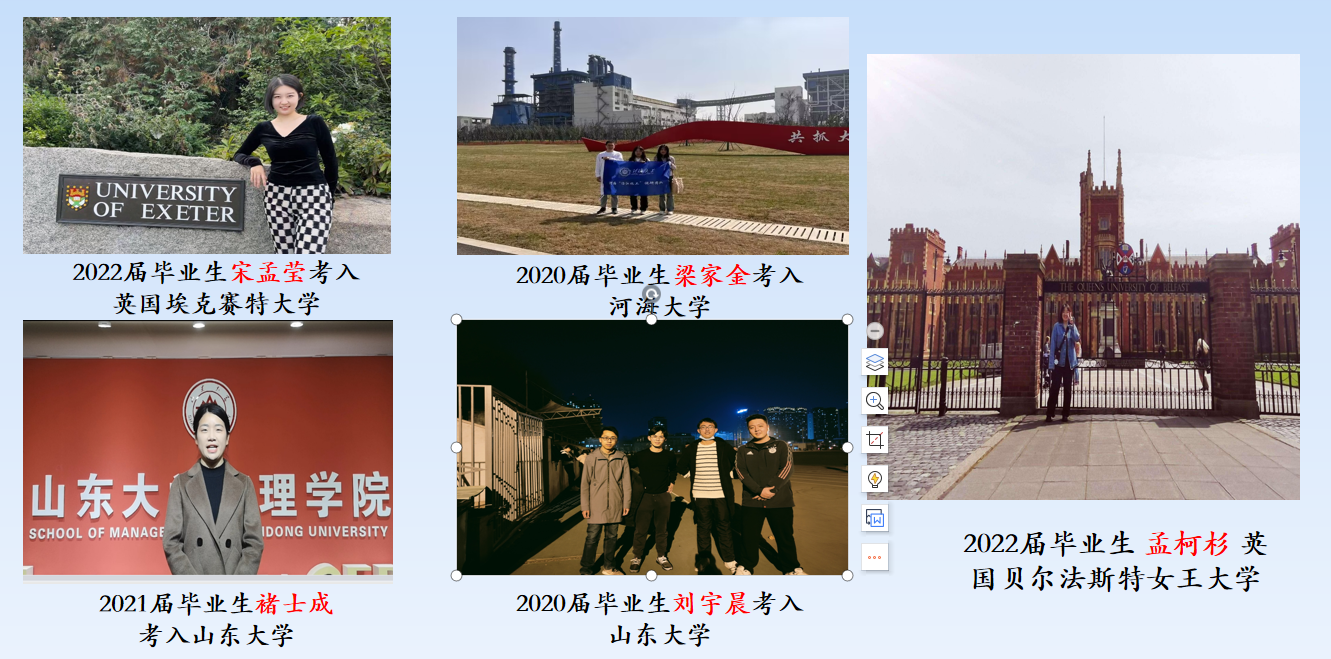The image size is (1331, 659).
Task: Open the picture zoom preview
Action: [875, 401]
